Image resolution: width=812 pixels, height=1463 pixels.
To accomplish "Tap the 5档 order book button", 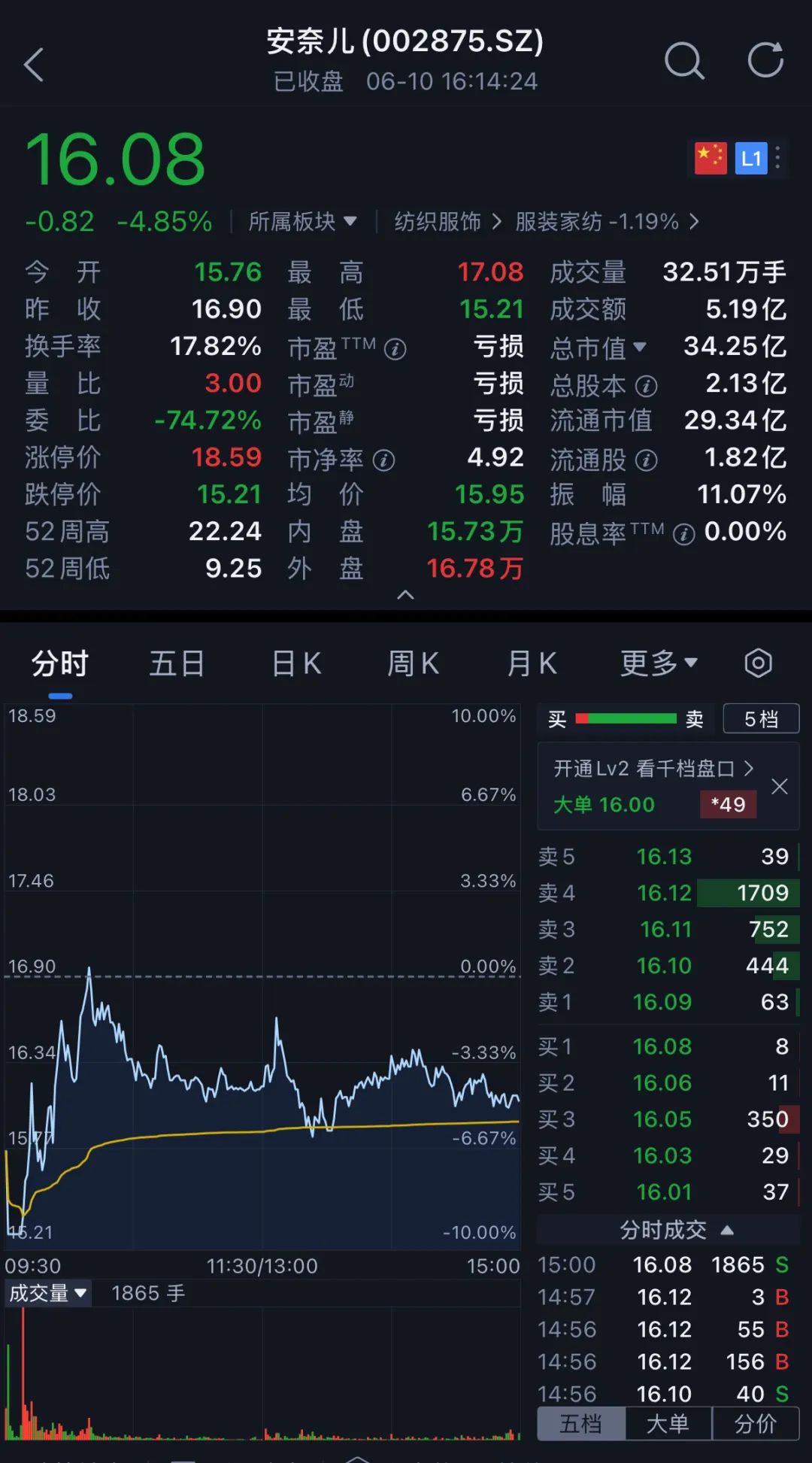I will coord(760,719).
